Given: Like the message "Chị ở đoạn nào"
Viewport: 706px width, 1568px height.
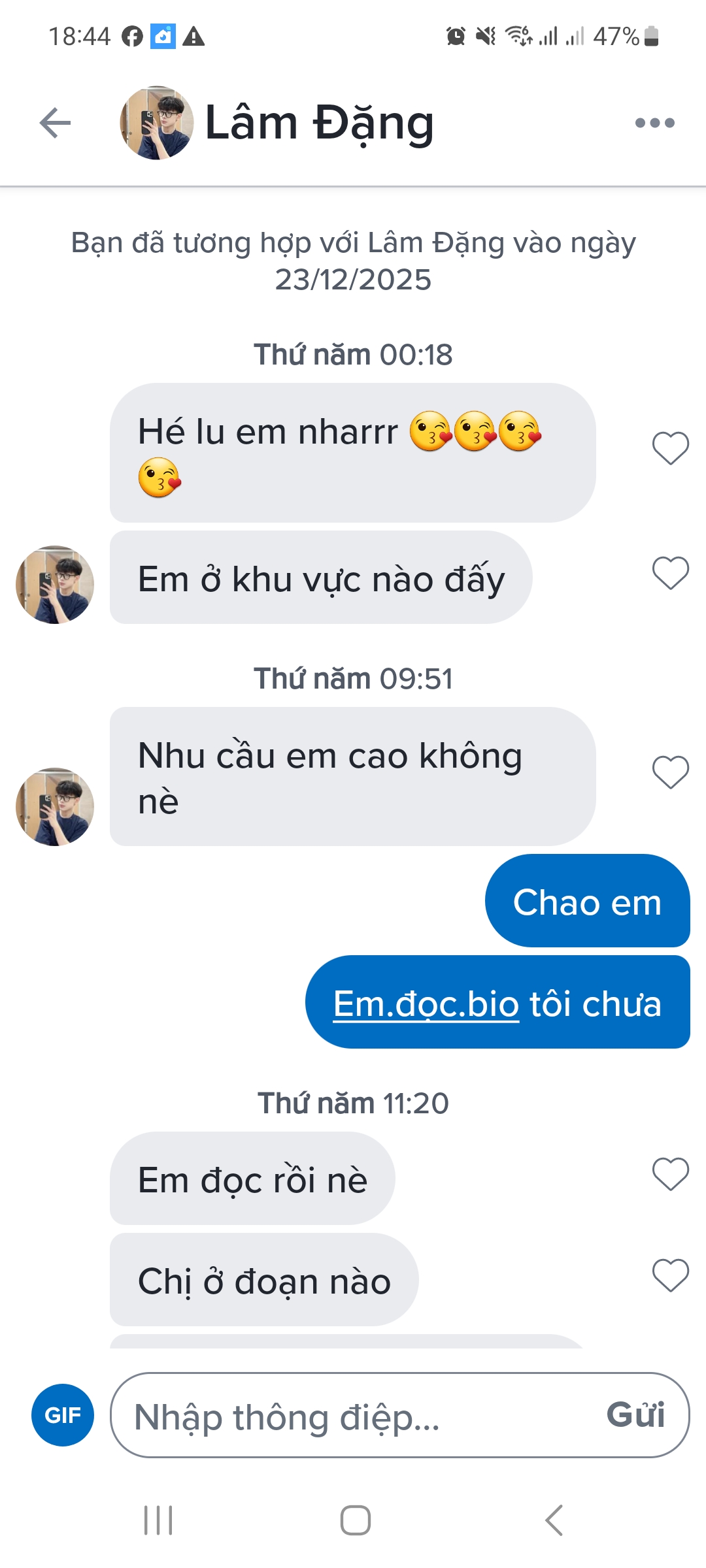Looking at the screenshot, I should pyautogui.click(x=670, y=1275).
